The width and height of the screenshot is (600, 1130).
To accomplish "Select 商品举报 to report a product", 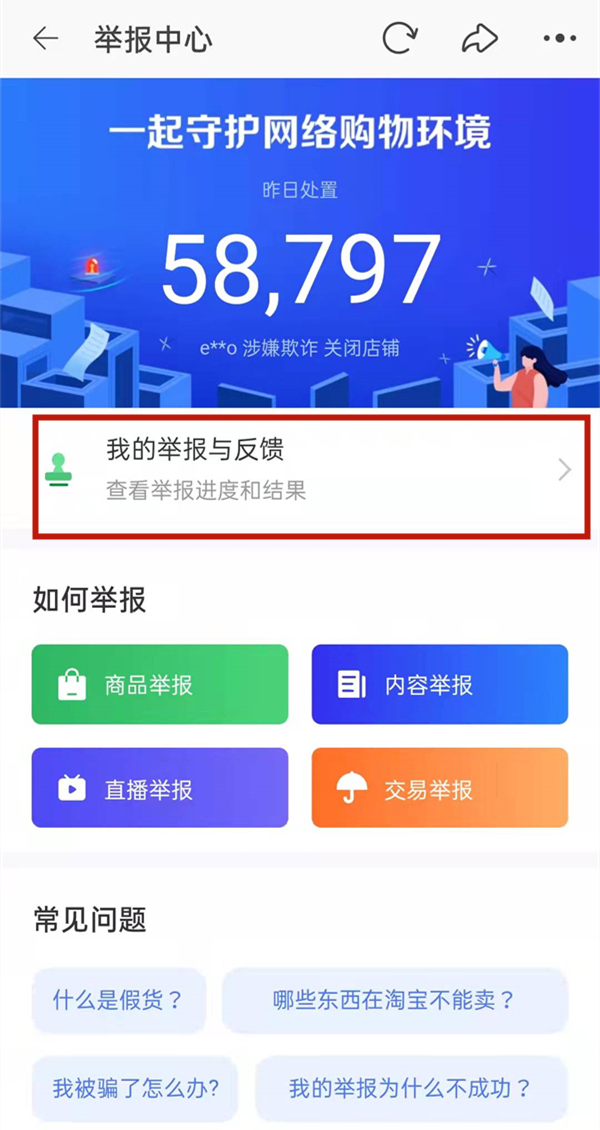I will 160,685.
